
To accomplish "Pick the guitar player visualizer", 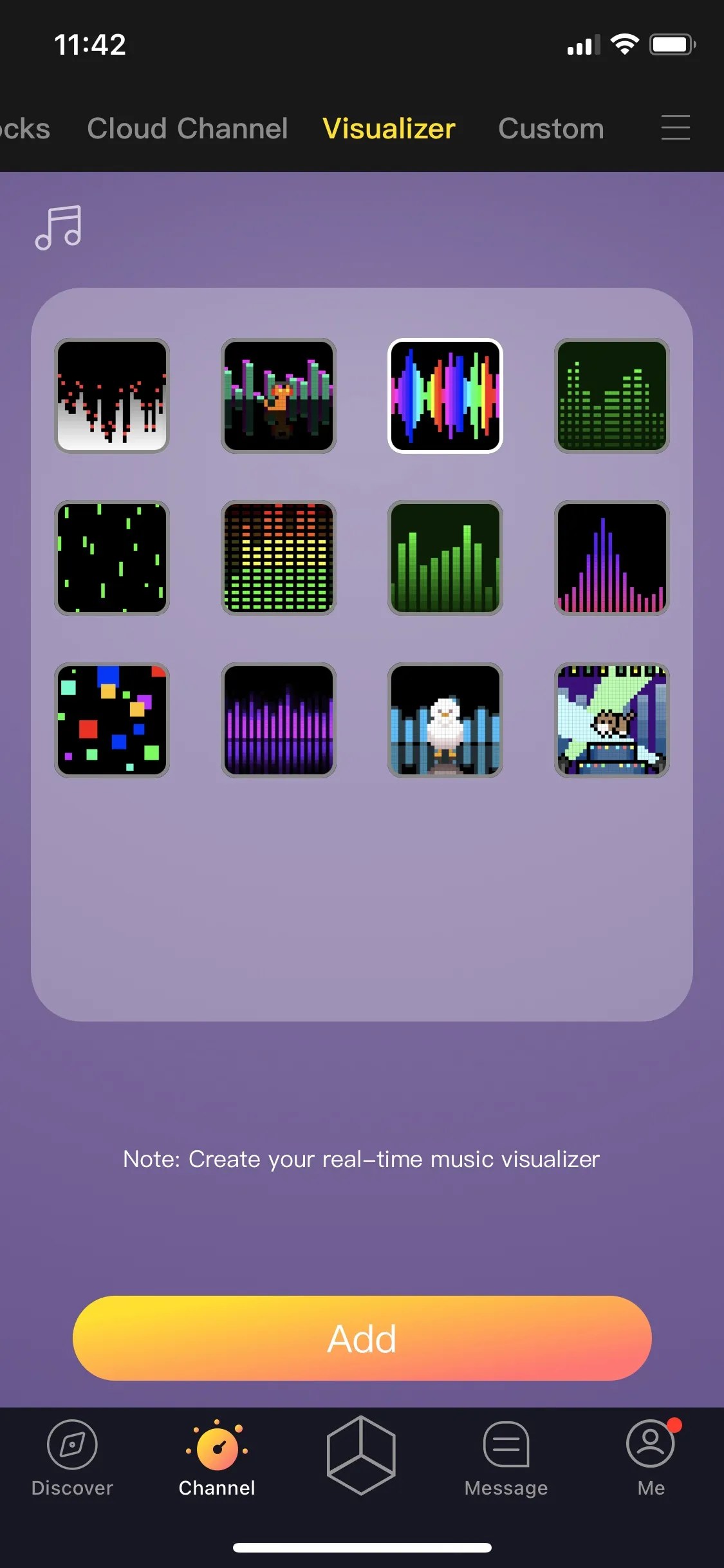I will click(x=279, y=396).
